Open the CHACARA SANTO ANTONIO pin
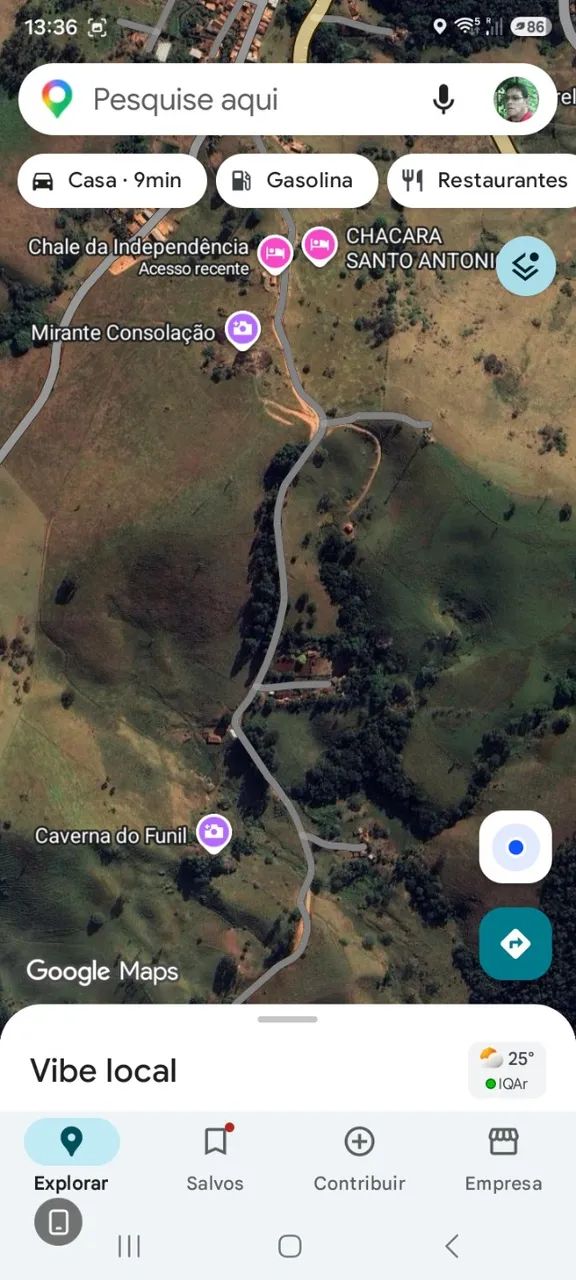The height and width of the screenshot is (1280, 576). pos(319,244)
